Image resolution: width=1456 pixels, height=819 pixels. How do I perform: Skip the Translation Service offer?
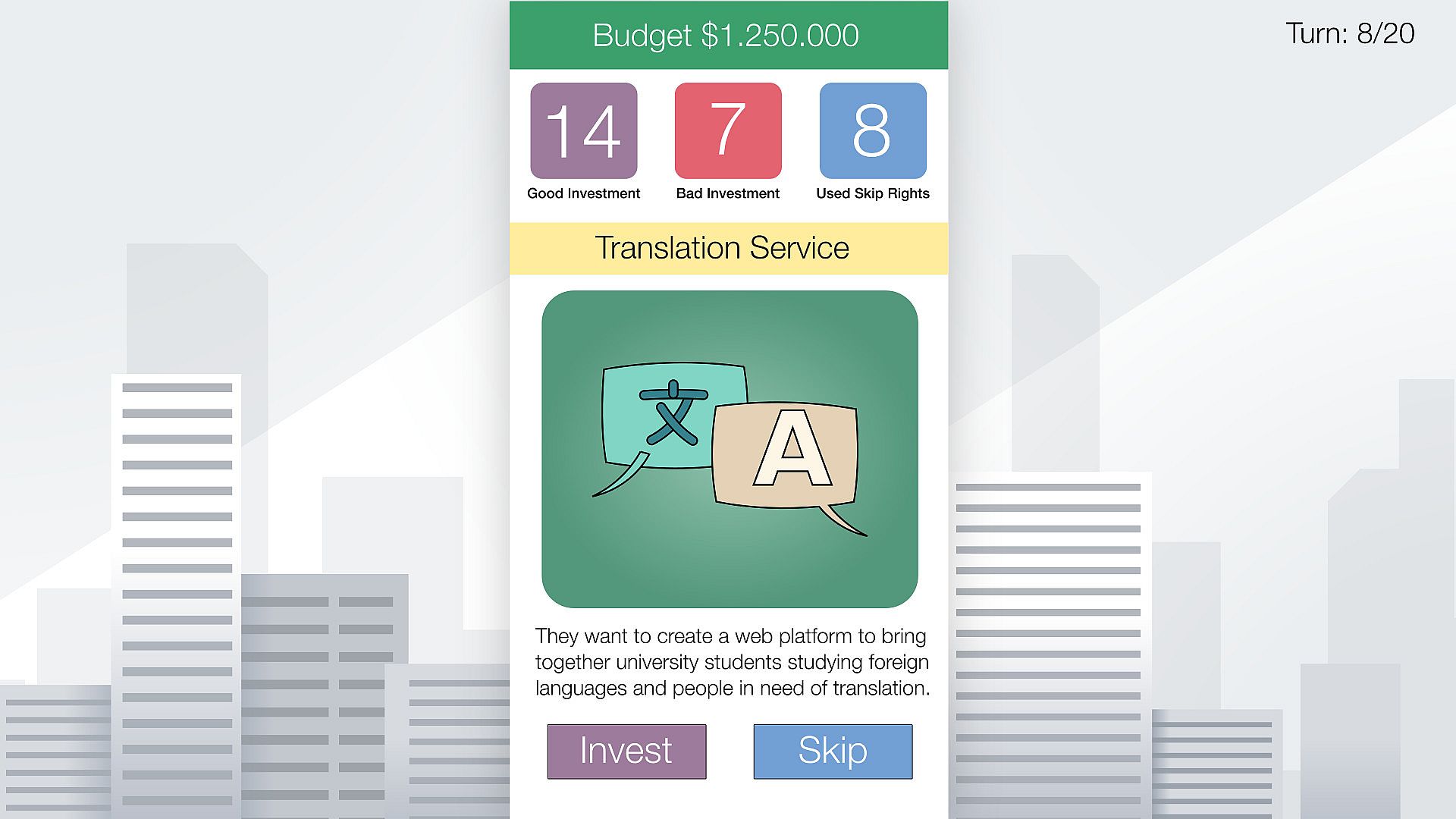(x=833, y=751)
